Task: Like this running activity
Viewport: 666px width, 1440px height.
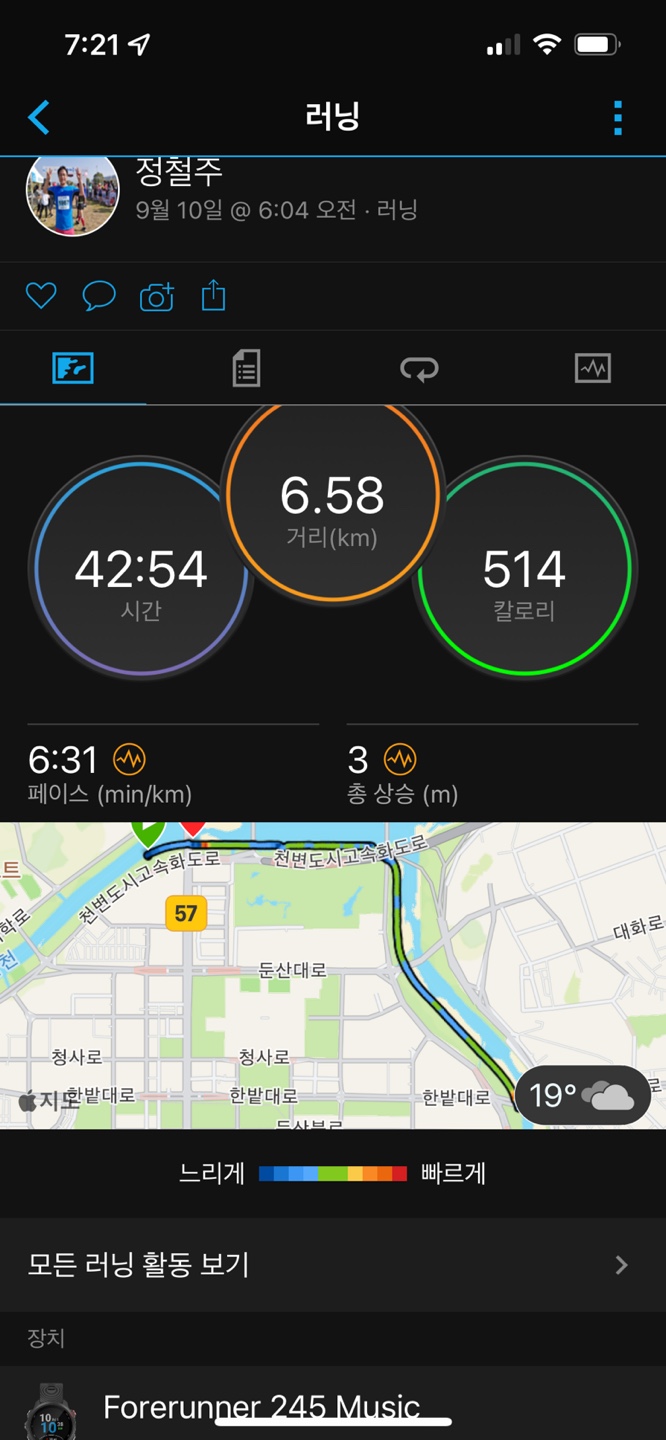Action: 41,296
